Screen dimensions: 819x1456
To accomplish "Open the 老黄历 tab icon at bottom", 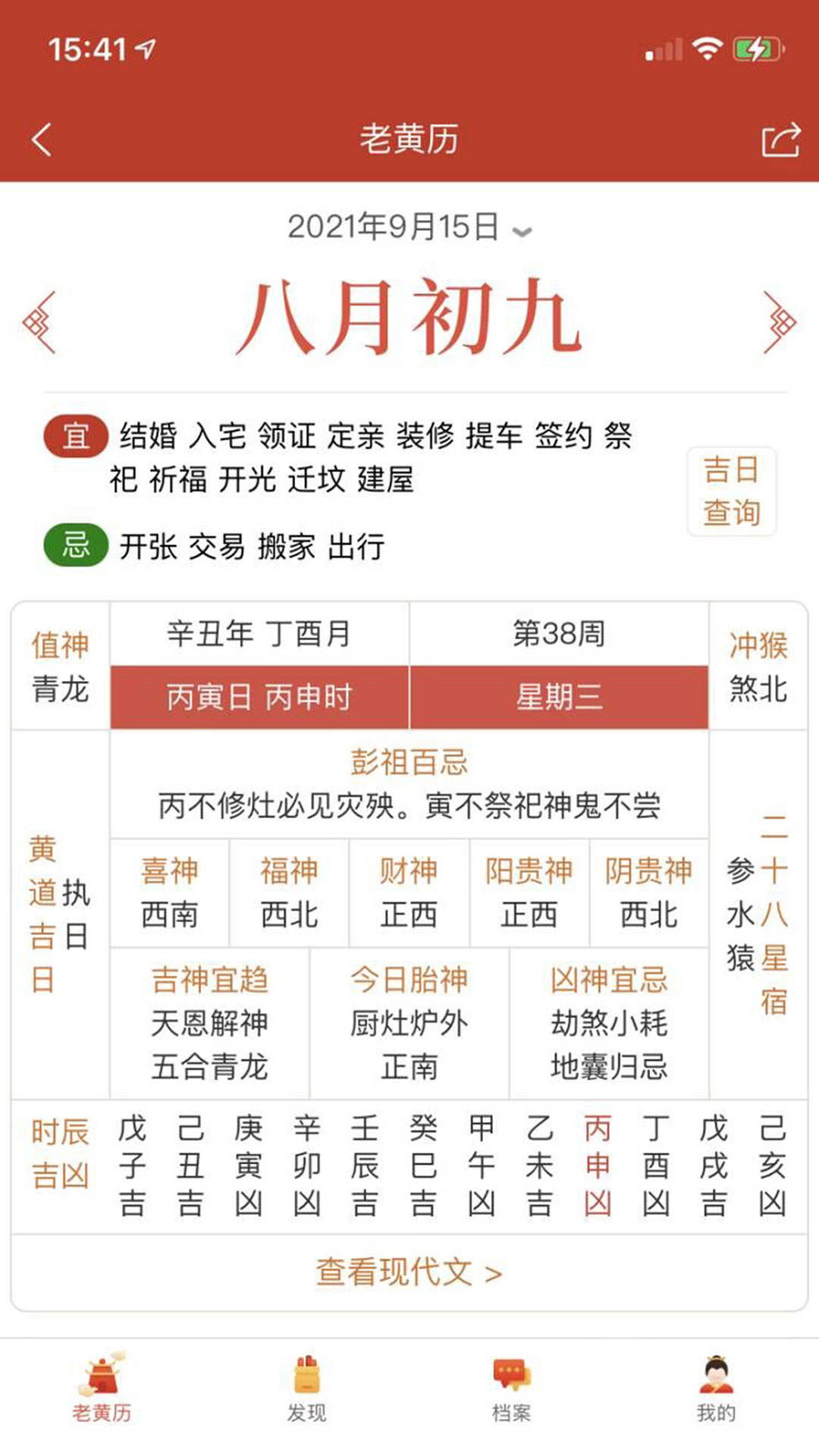I will coord(102,1380).
